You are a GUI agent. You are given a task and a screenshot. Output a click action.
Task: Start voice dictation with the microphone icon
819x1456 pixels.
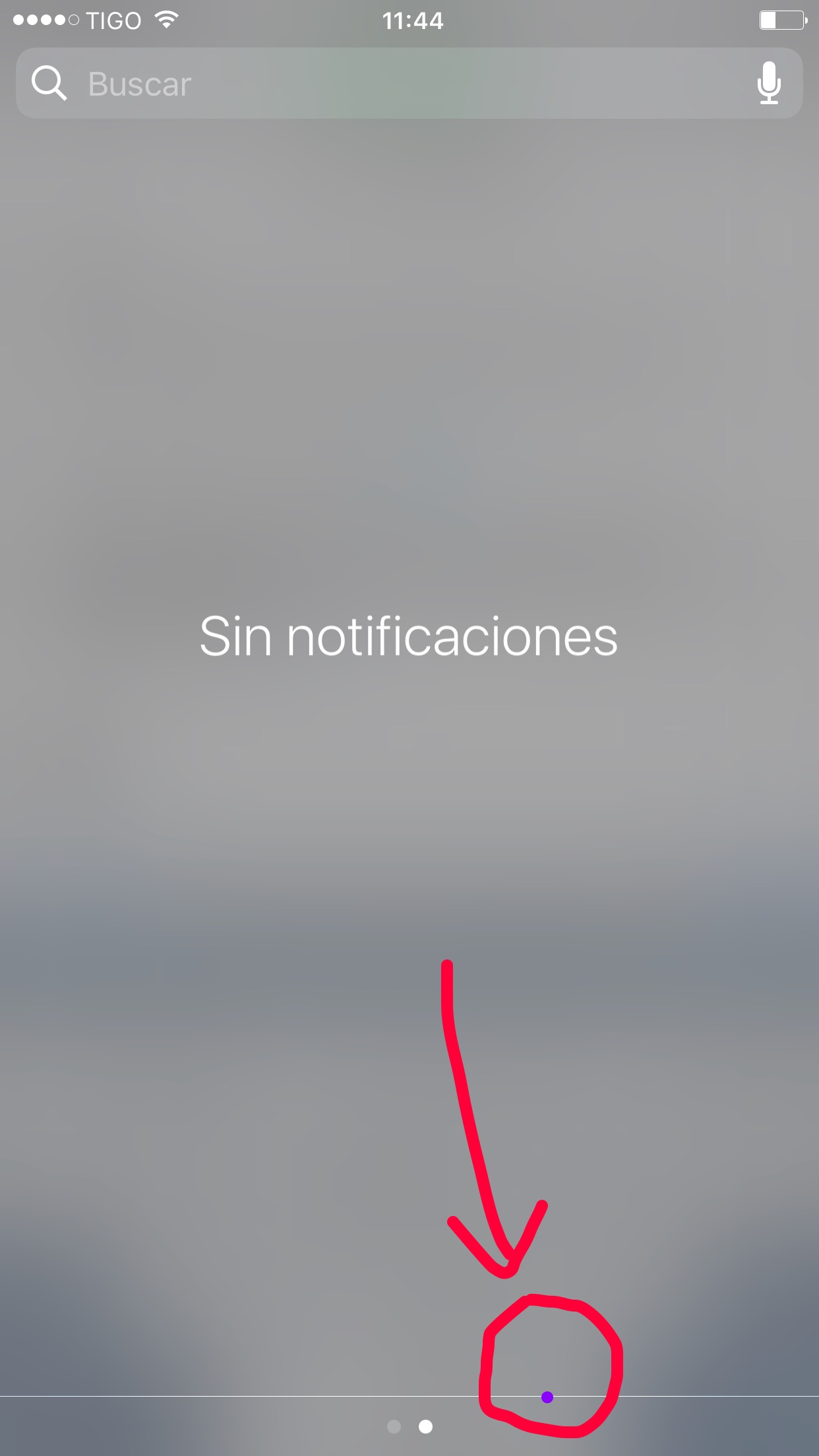(x=768, y=84)
